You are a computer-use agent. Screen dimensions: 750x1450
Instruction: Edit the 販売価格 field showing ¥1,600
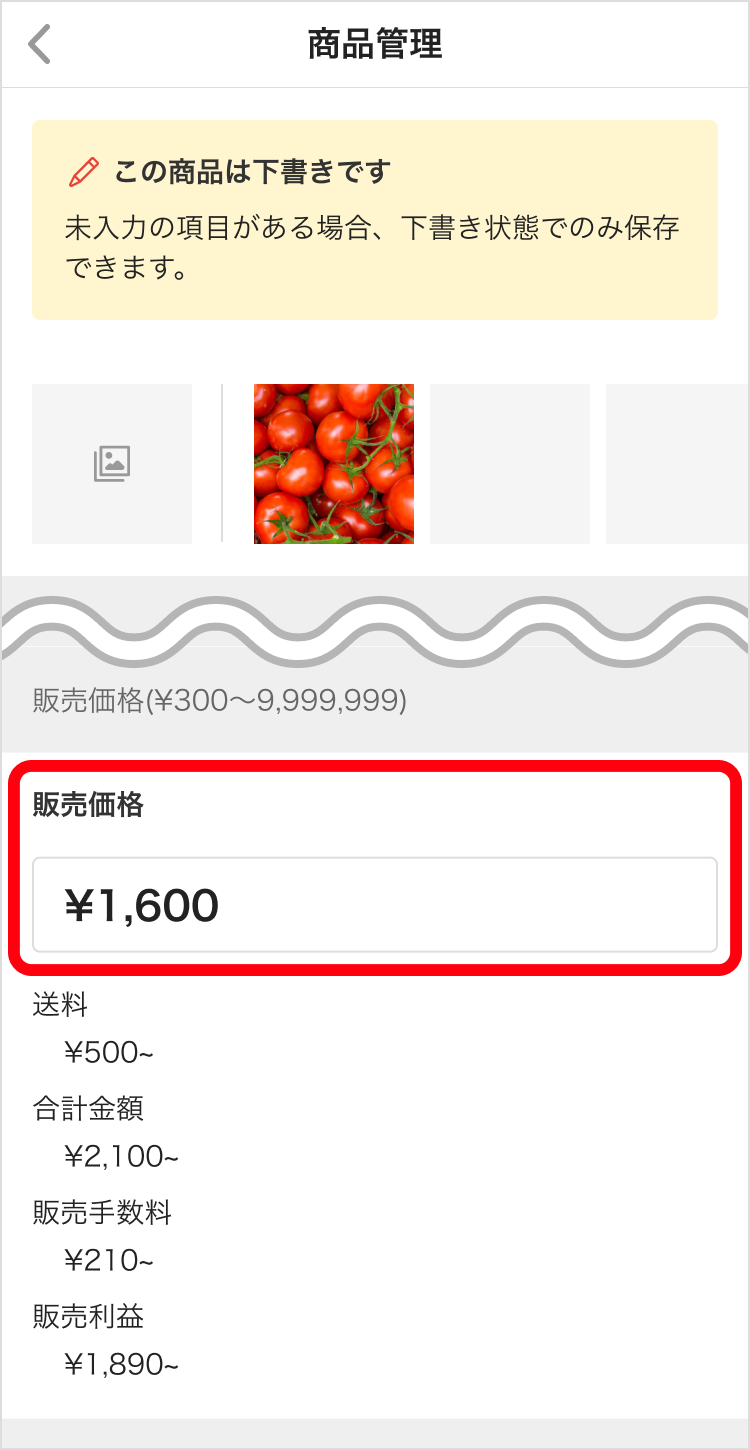[x=375, y=905]
